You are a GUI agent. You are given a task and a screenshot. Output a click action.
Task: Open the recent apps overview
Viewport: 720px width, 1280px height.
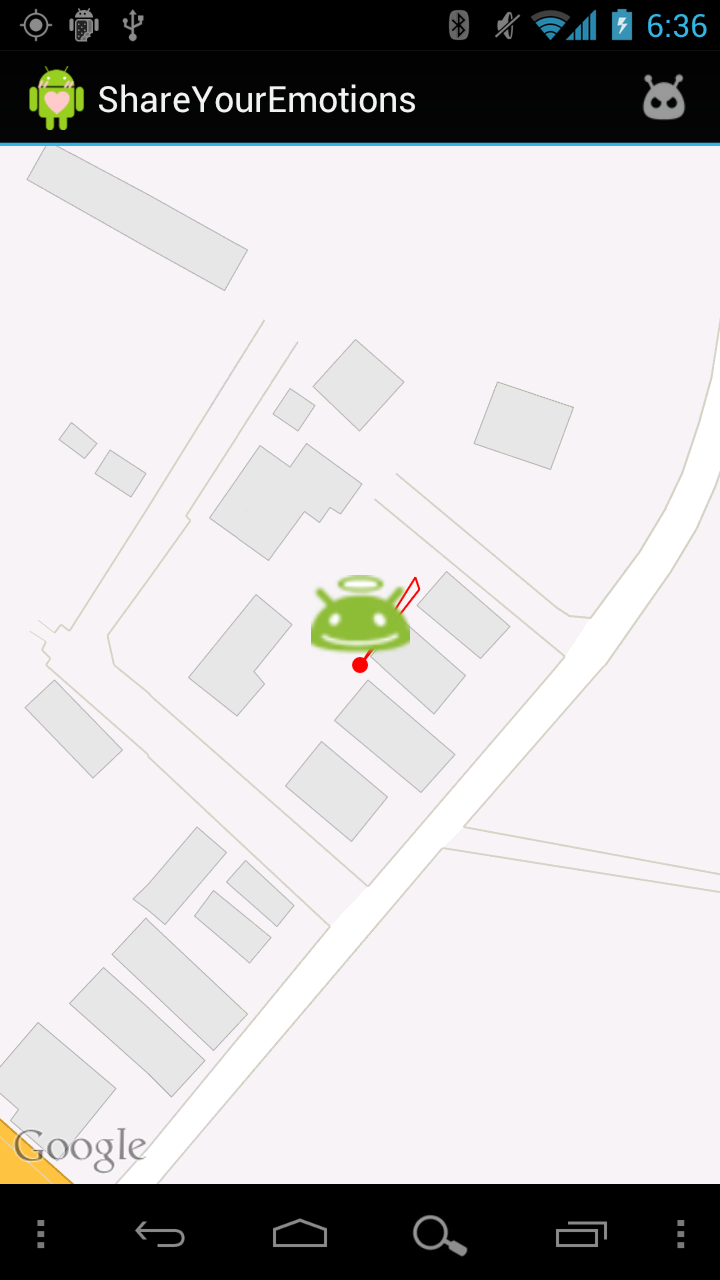581,1234
